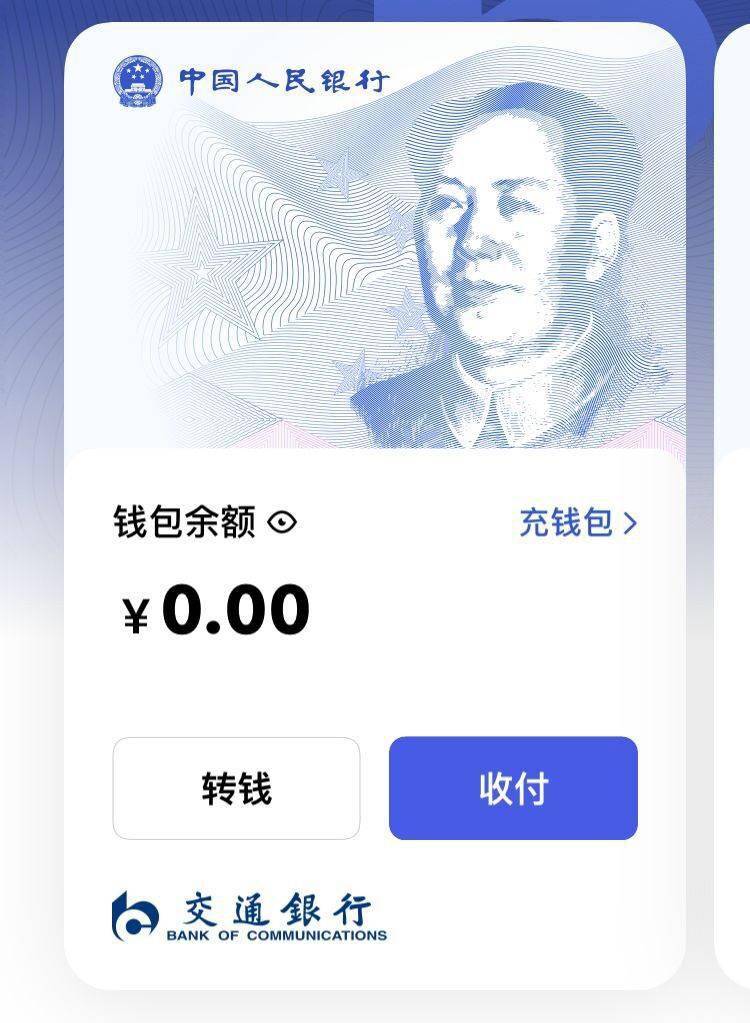Tap the 转钱 transfer button
The height and width of the screenshot is (1023, 750).
[x=236, y=789]
